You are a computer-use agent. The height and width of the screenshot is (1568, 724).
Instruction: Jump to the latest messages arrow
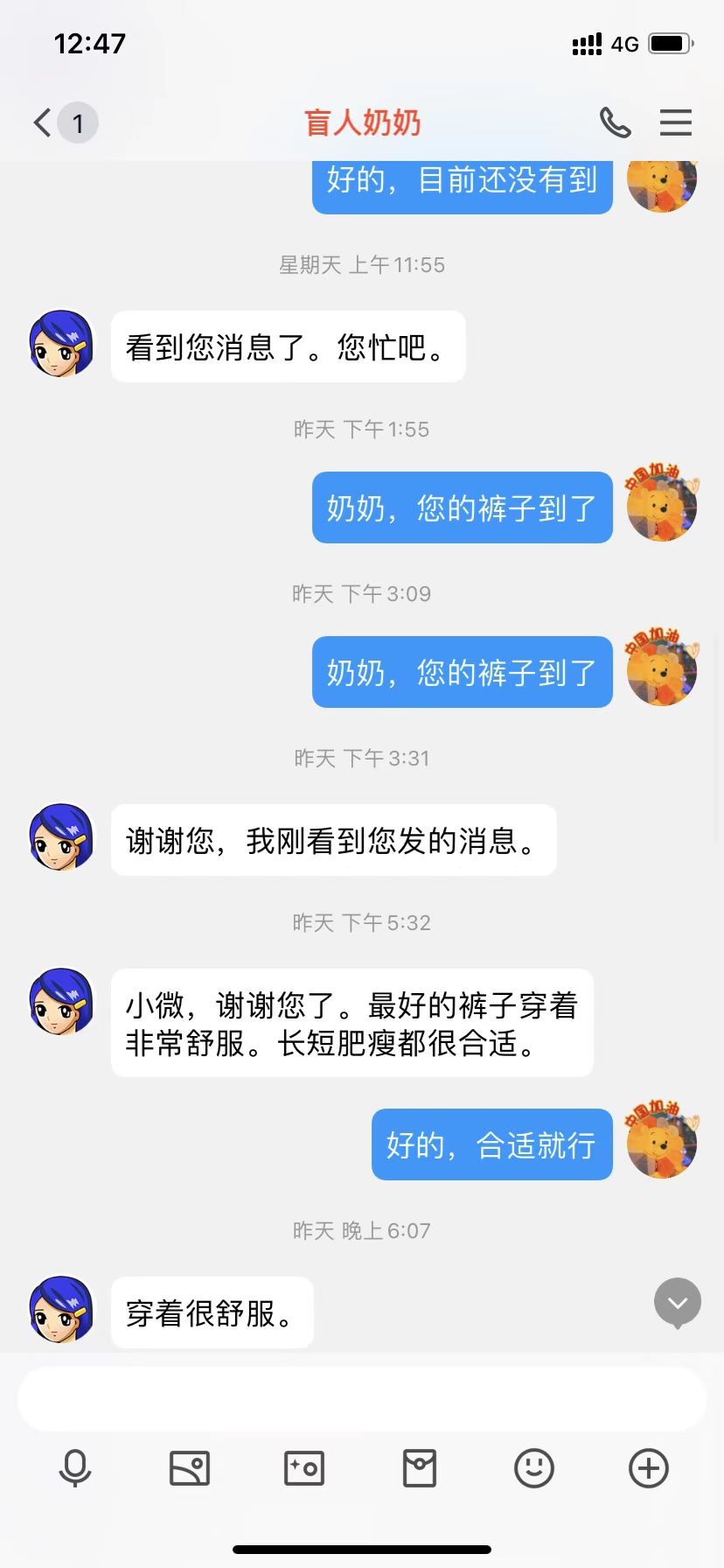678,1303
